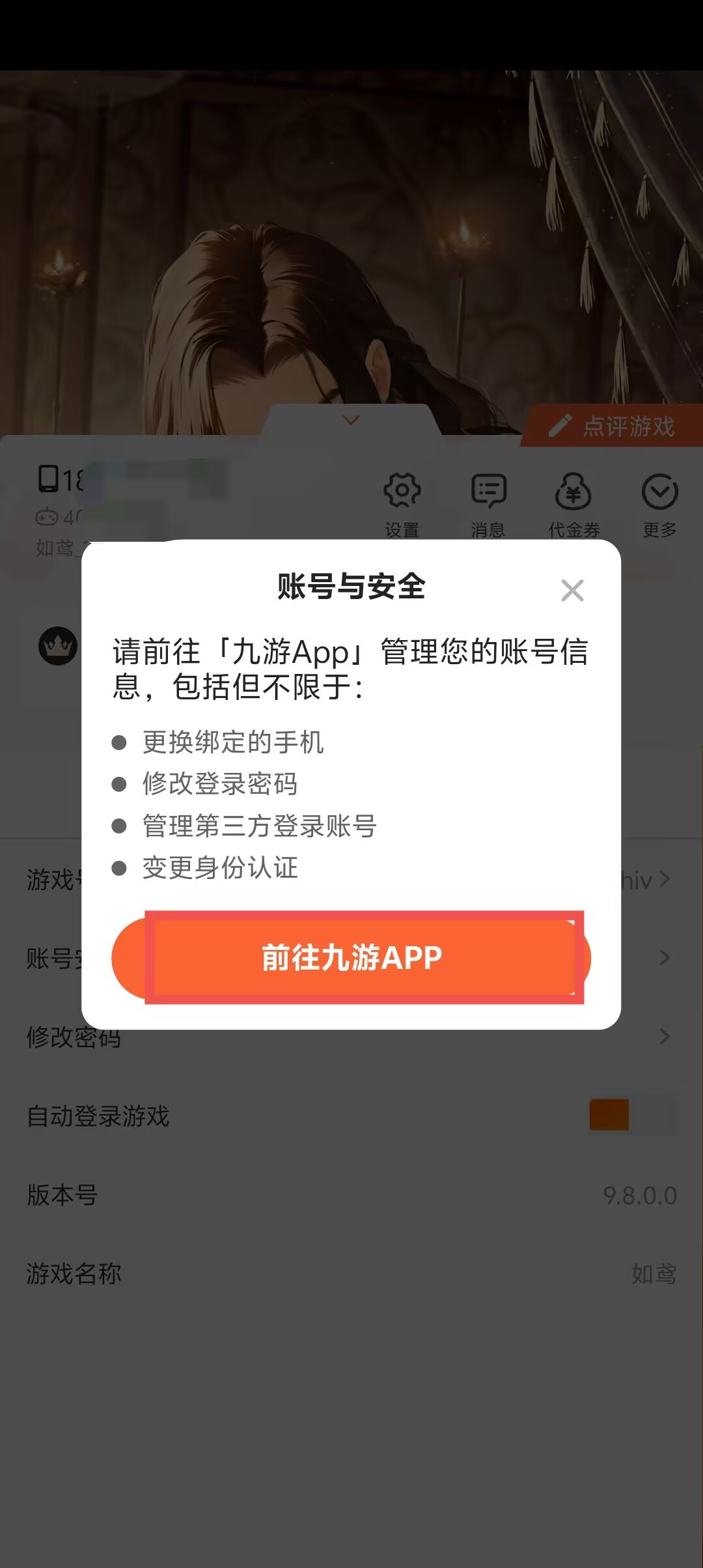Close the 账号与安全 dialog

point(572,591)
